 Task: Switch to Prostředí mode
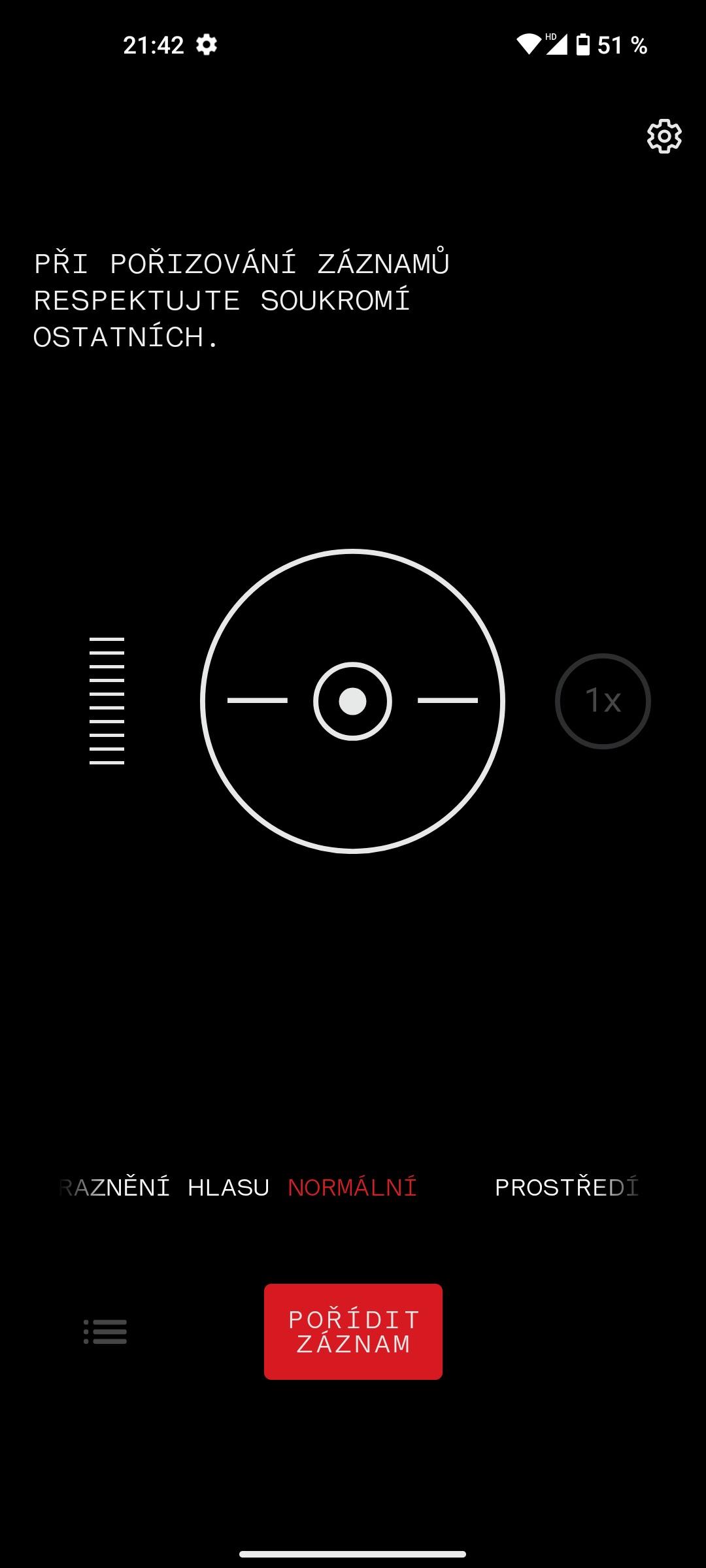tap(566, 1187)
